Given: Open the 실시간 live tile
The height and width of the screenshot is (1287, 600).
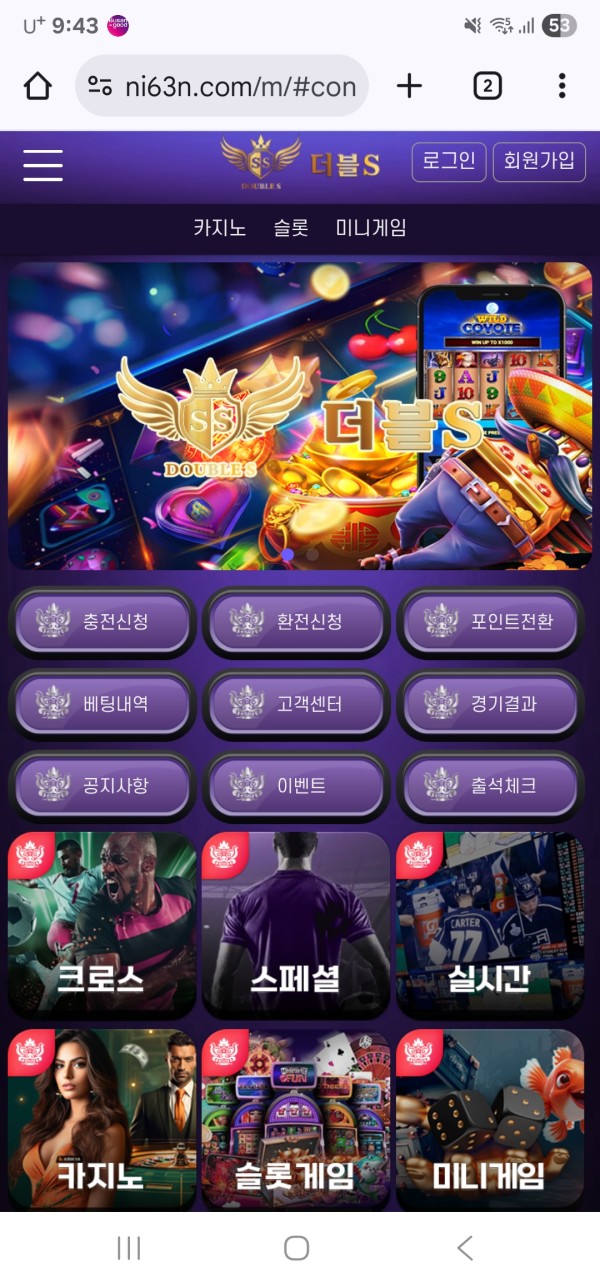Looking at the screenshot, I should [490, 925].
